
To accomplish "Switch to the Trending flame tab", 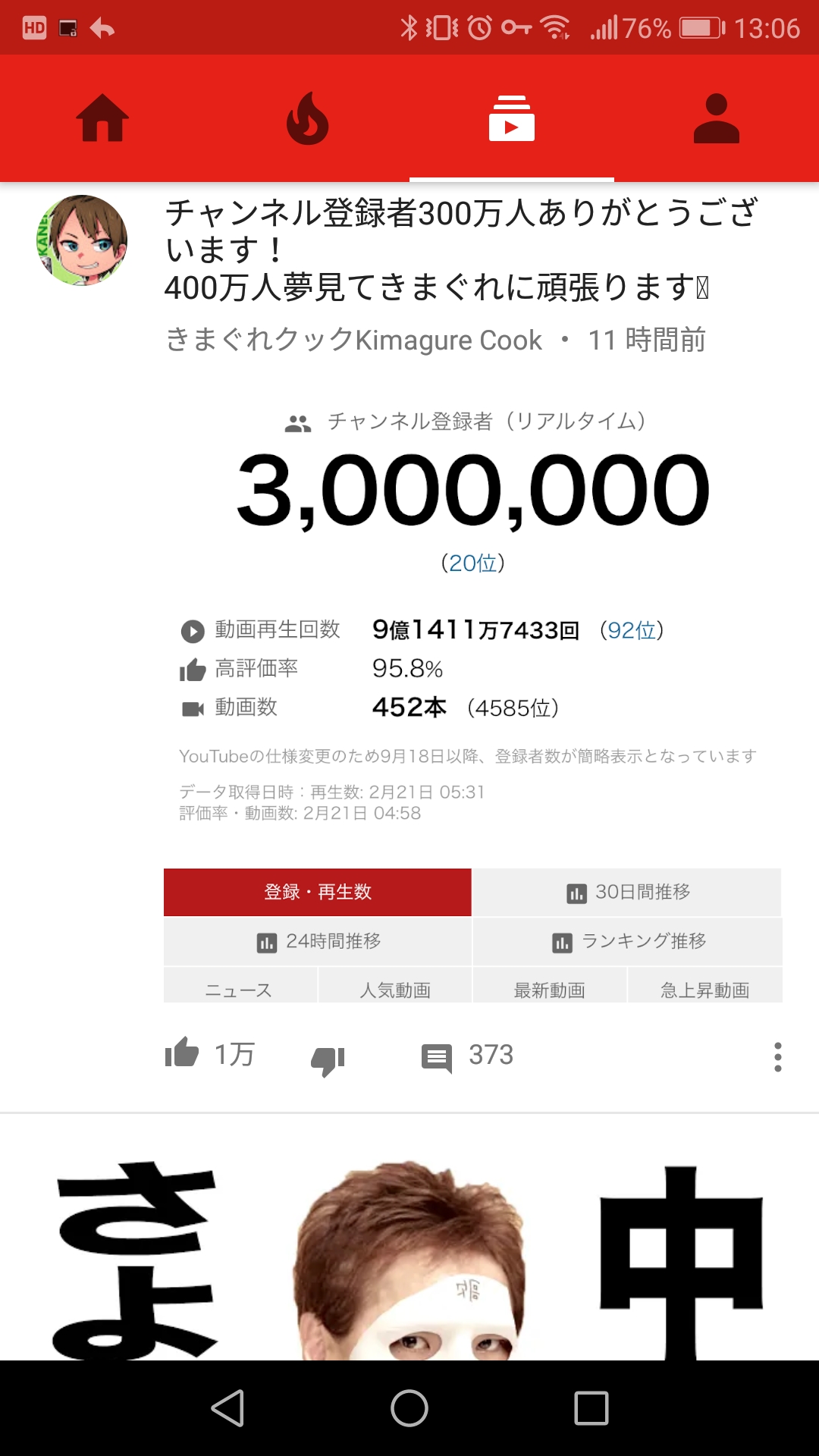I will coord(307,118).
